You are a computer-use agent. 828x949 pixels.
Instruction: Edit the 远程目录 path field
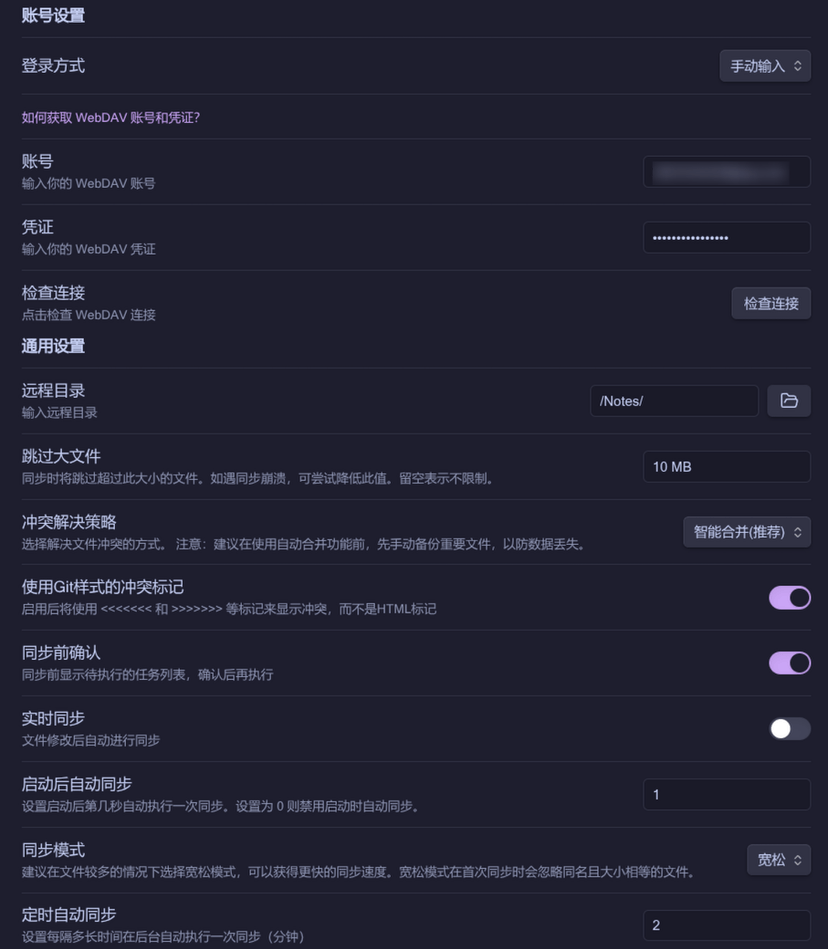673,401
